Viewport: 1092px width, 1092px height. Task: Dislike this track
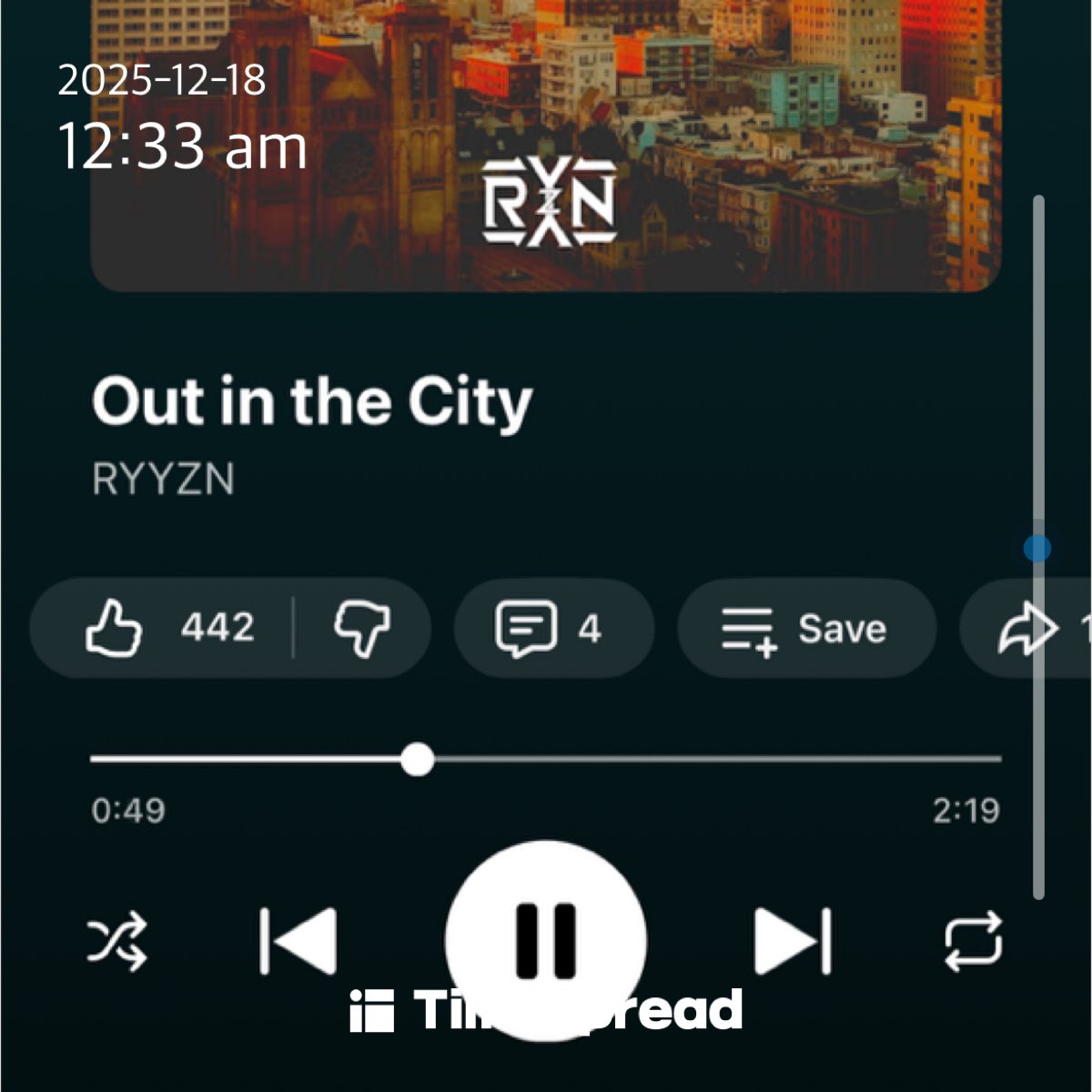[x=361, y=628]
